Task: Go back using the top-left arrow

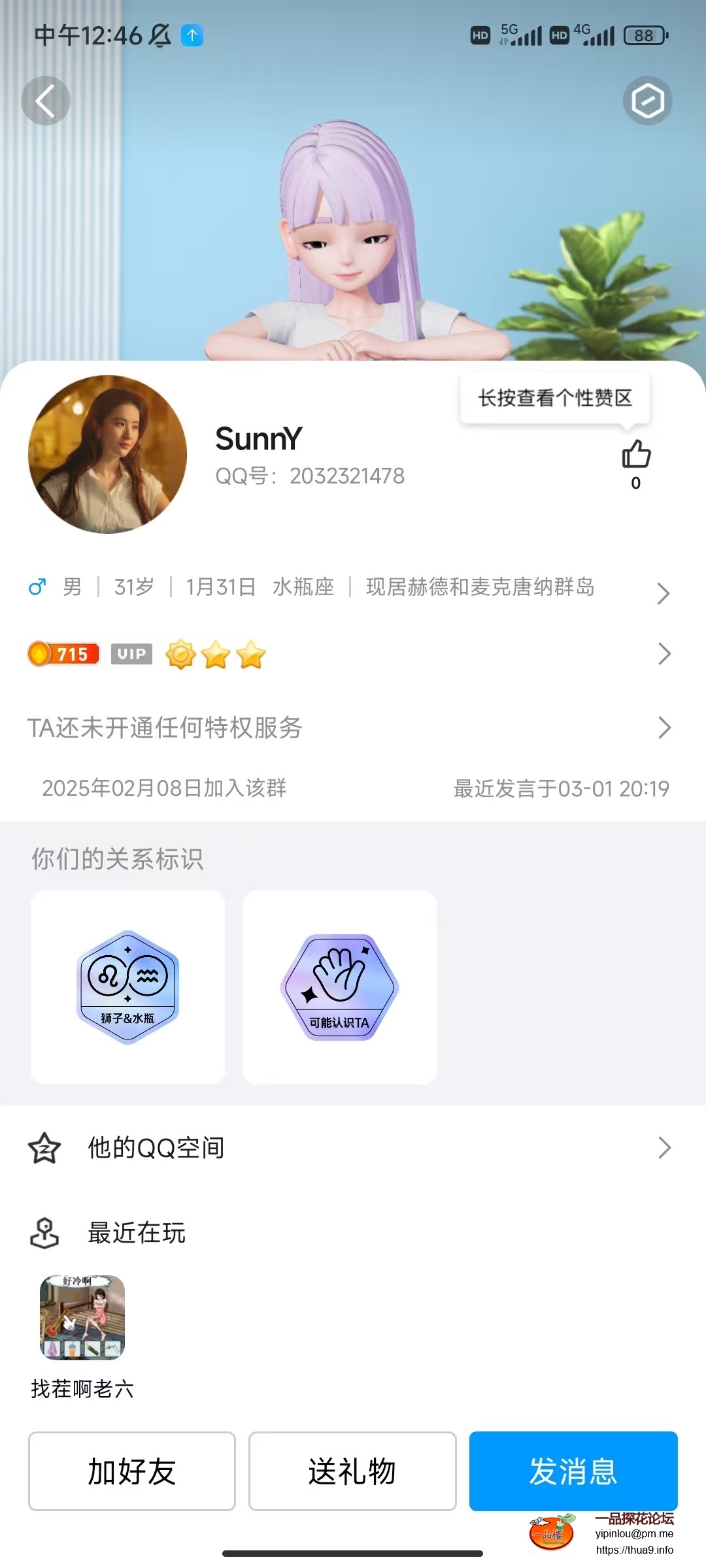Action: [45, 101]
